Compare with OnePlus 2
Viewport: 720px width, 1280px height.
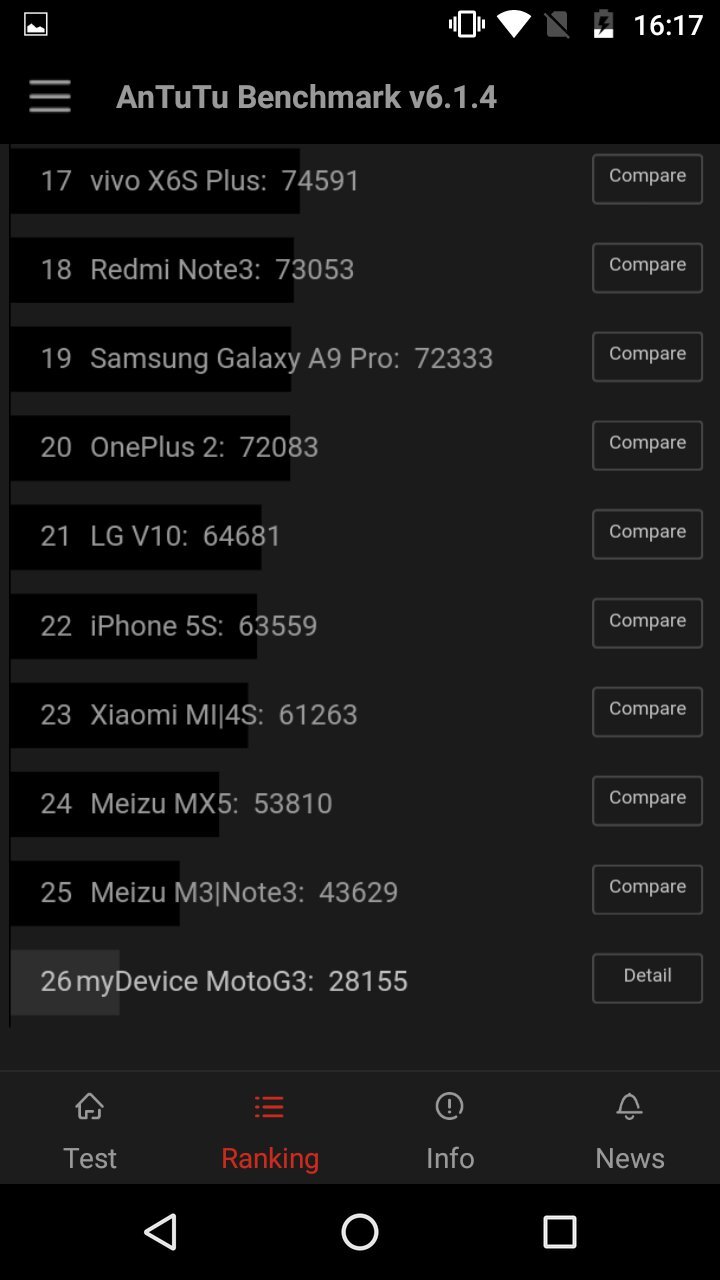click(647, 445)
